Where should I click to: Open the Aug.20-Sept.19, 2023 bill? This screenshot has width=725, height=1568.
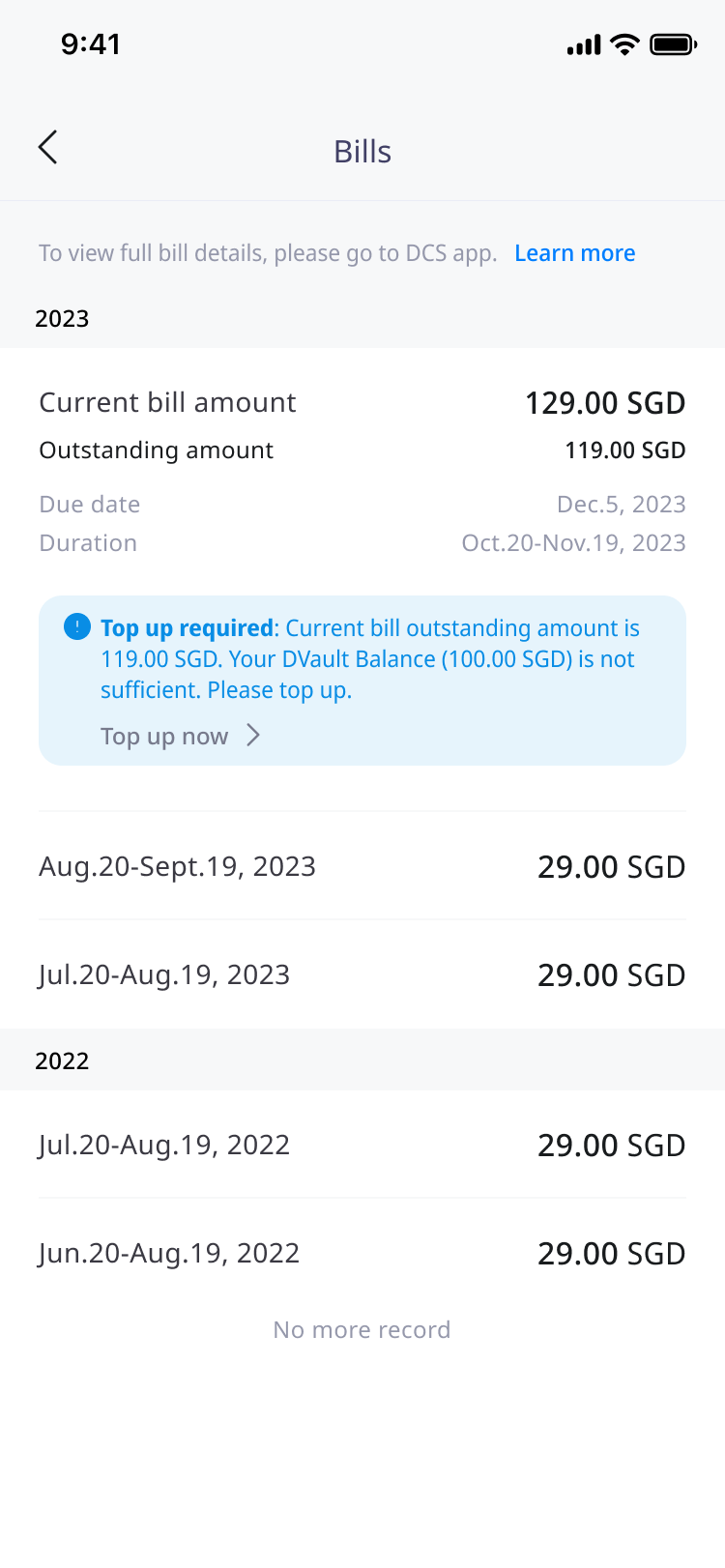pos(362,866)
